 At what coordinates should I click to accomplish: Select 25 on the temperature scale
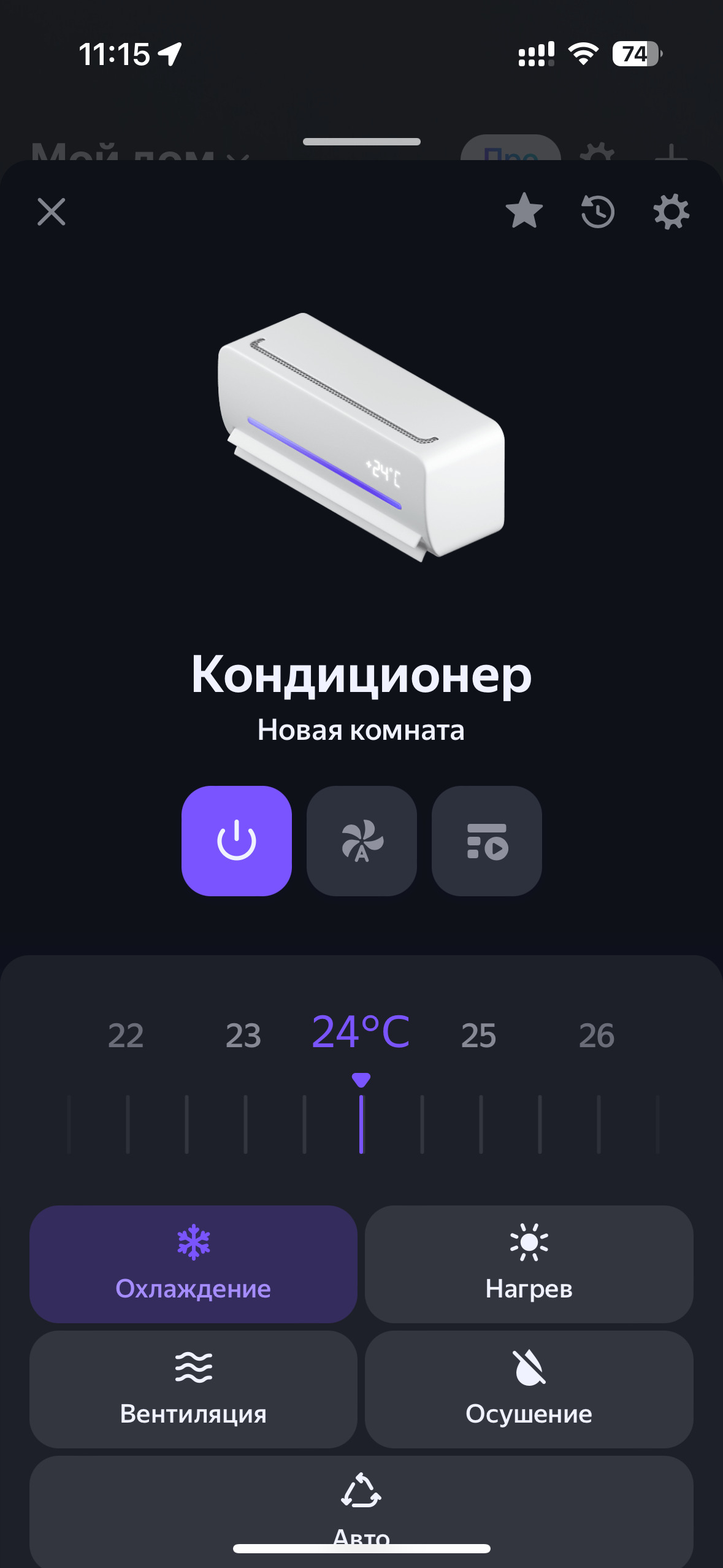478,1036
